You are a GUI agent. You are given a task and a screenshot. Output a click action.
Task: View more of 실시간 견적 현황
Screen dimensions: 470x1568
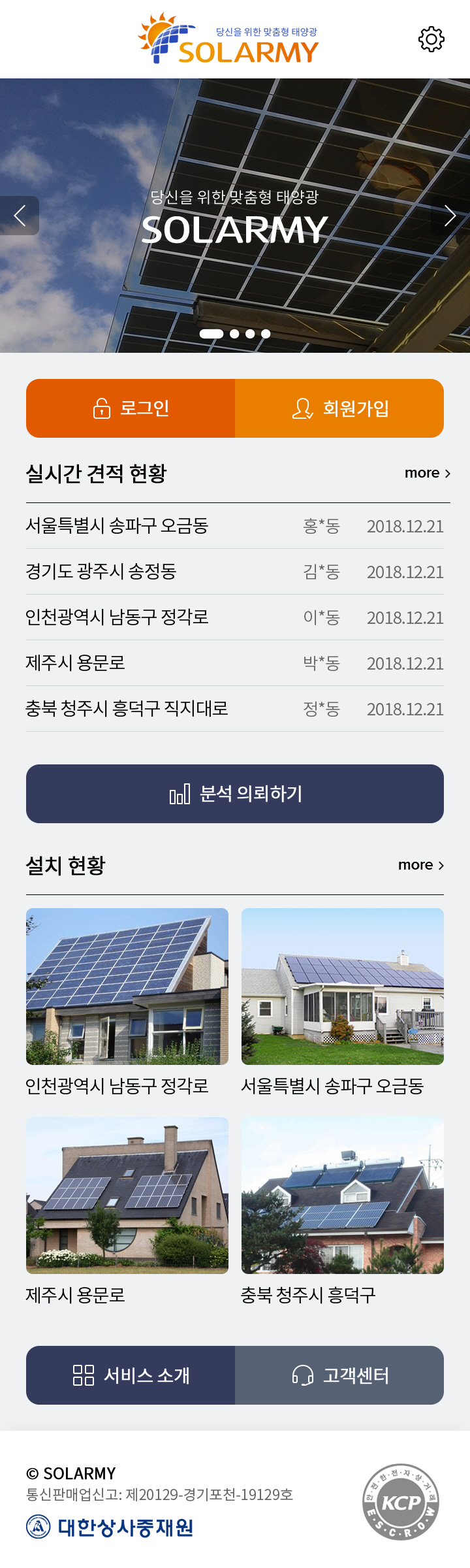click(x=427, y=473)
